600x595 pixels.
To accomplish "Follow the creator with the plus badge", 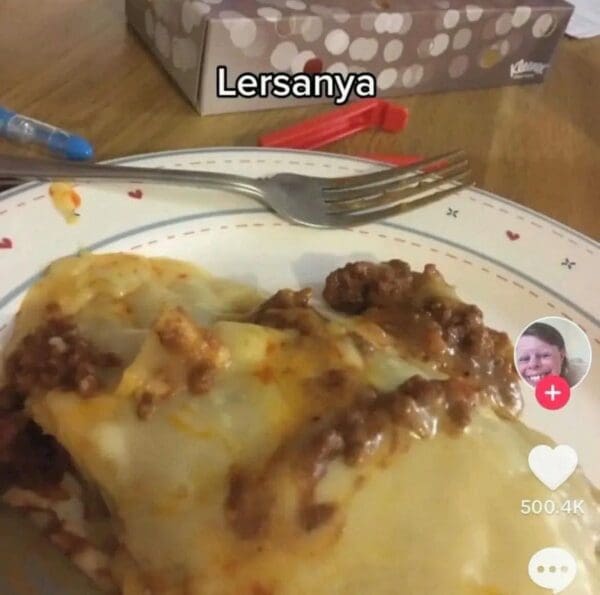I will (552, 391).
